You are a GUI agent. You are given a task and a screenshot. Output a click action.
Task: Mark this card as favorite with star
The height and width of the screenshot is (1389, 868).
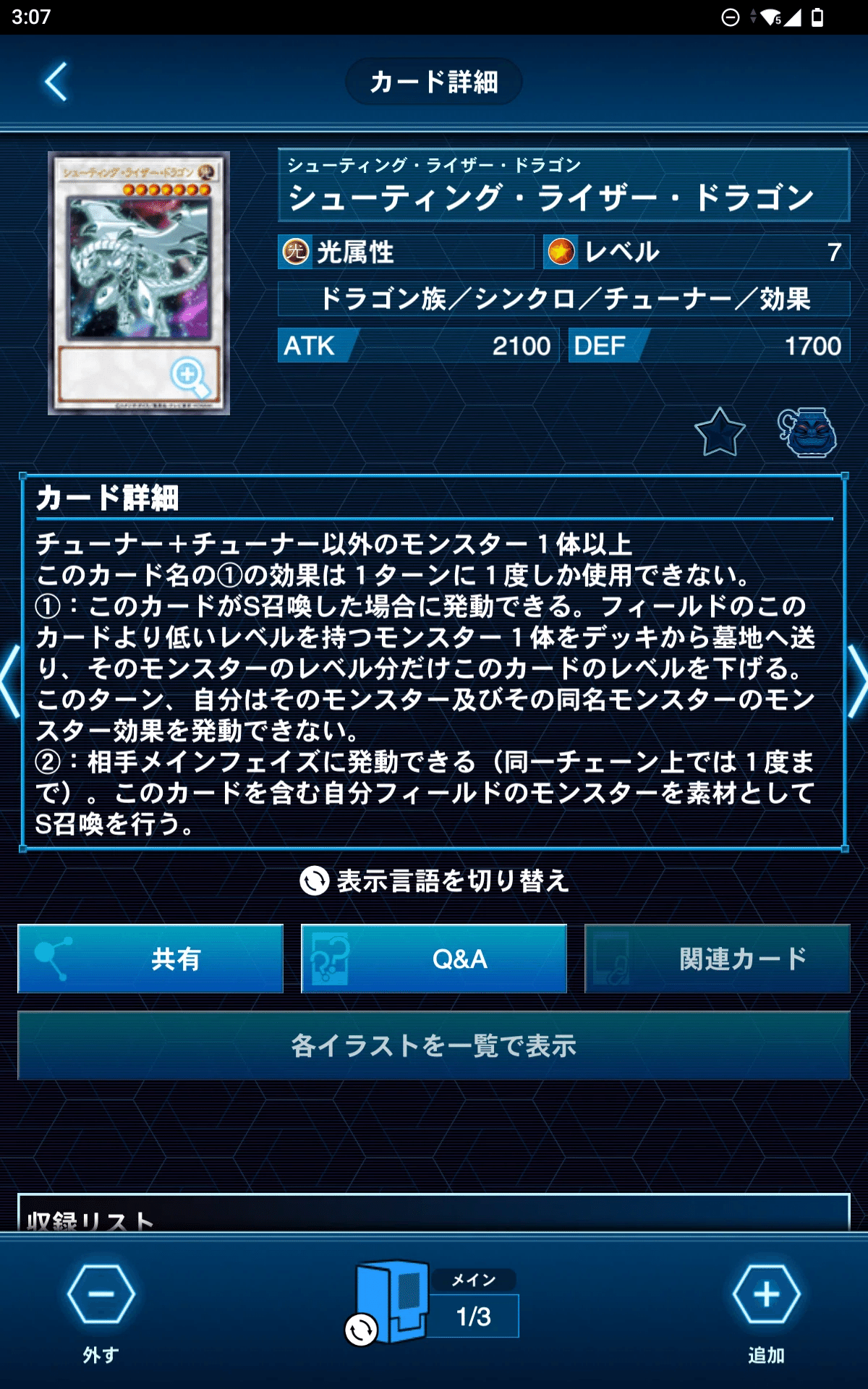click(720, 433)
